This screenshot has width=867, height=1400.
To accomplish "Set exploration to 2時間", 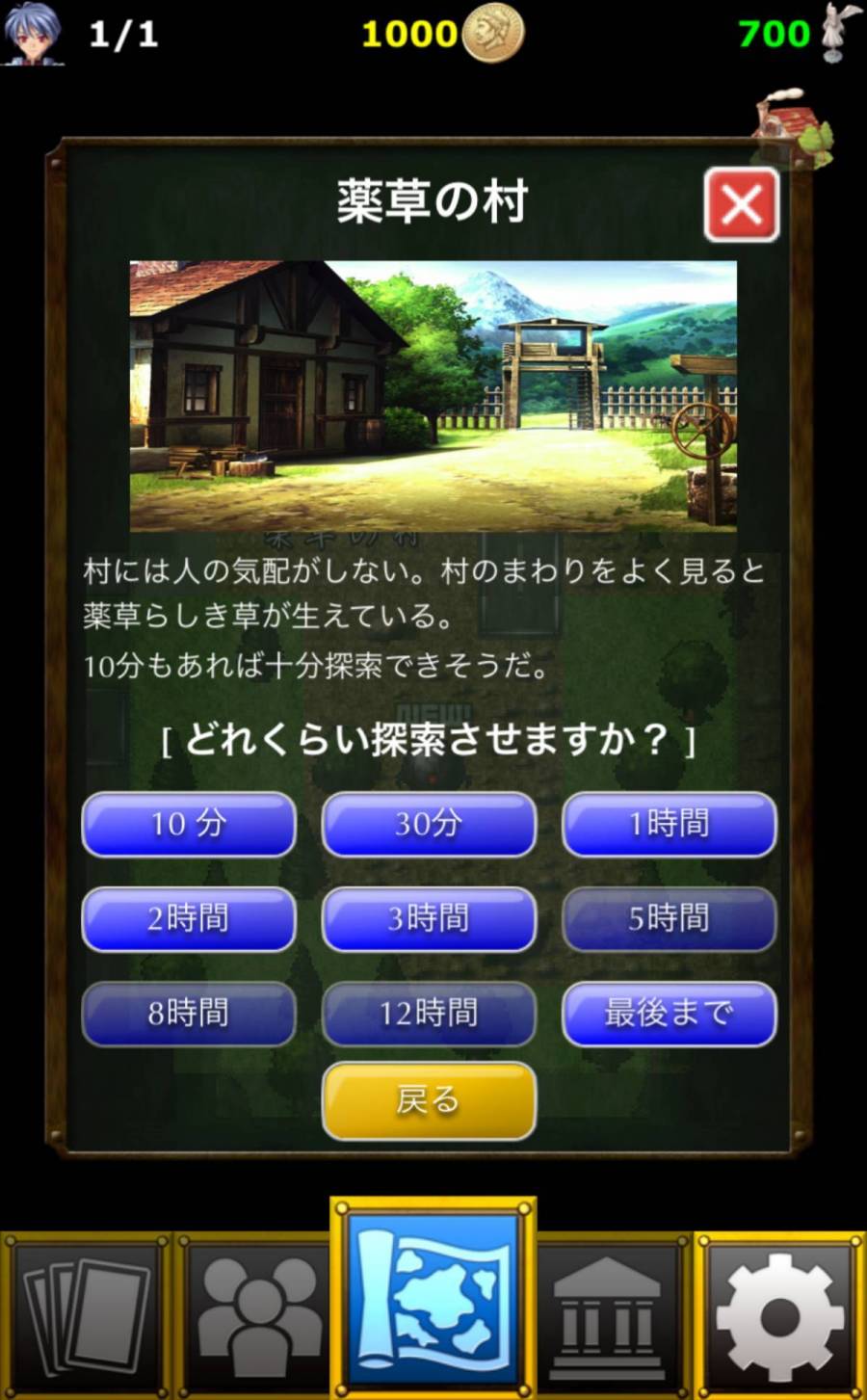I will 189,919.
